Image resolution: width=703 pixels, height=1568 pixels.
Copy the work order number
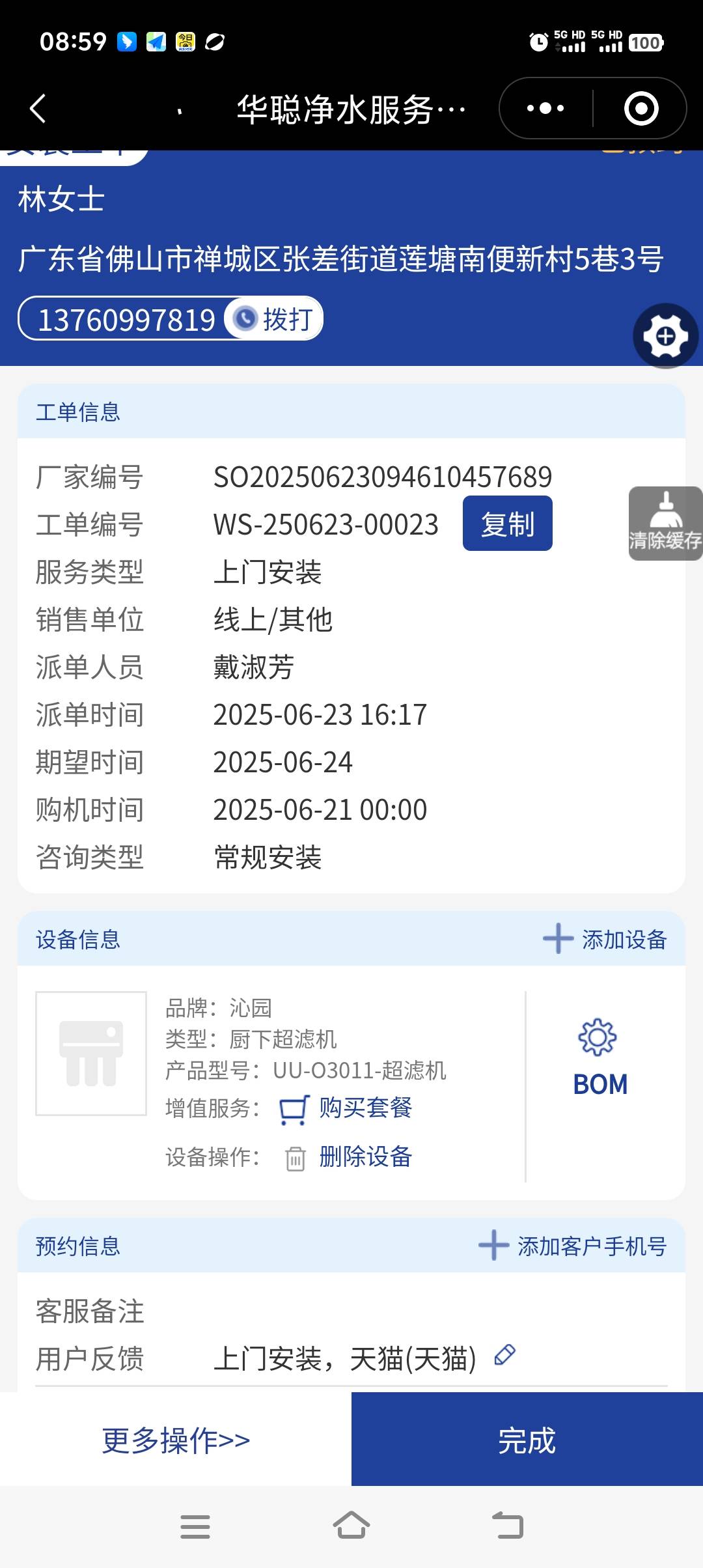pos(507,524)
